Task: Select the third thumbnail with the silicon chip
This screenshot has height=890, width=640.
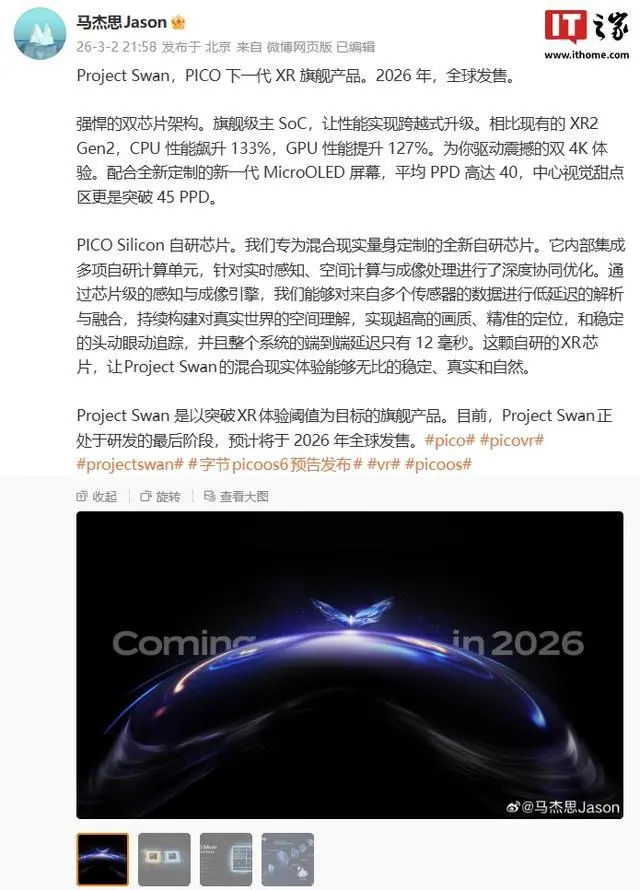Action: coord(226,858)
